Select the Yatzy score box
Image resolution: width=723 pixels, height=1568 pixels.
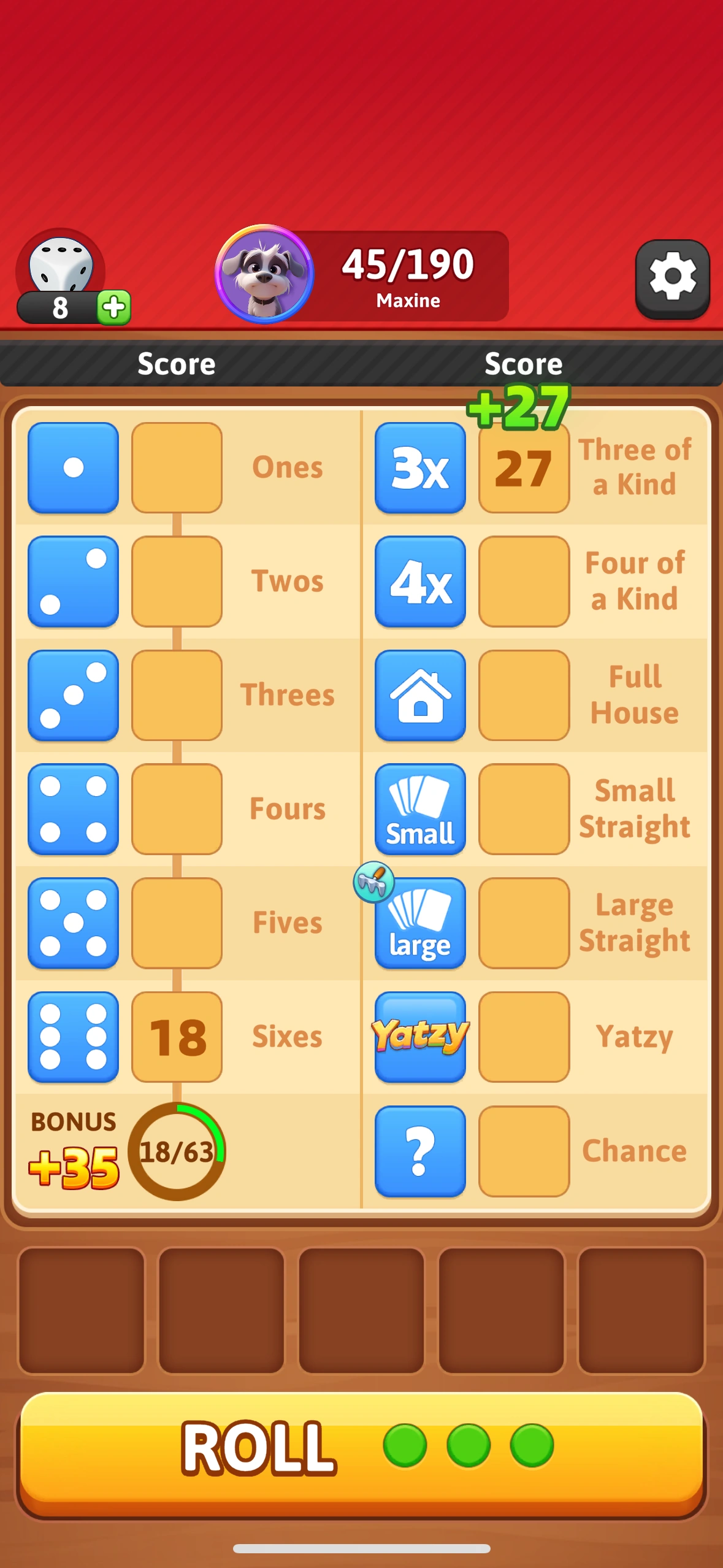click(x=524, y=1037)
